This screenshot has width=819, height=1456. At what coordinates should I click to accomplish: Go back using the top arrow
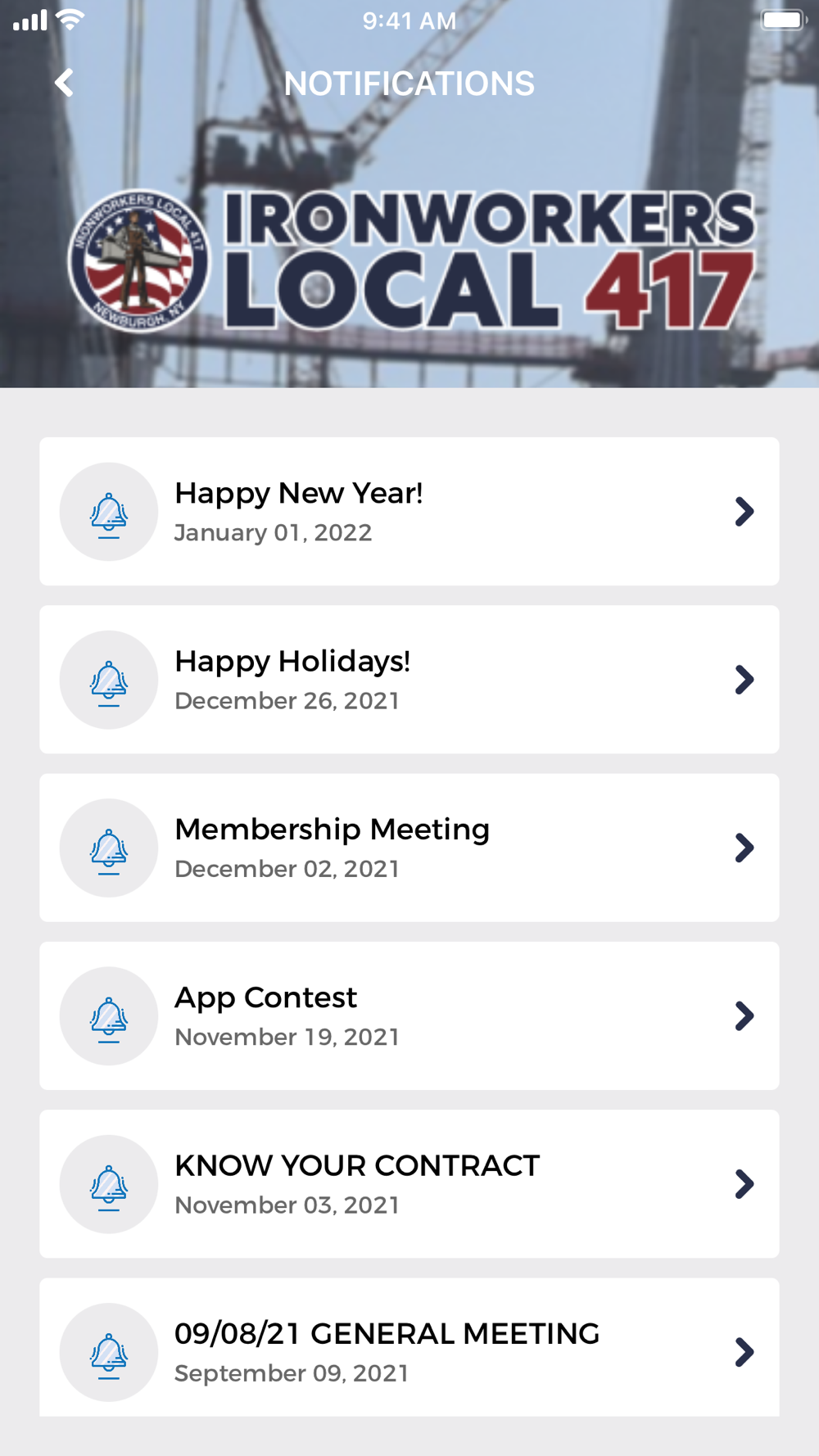pos(64,83)
